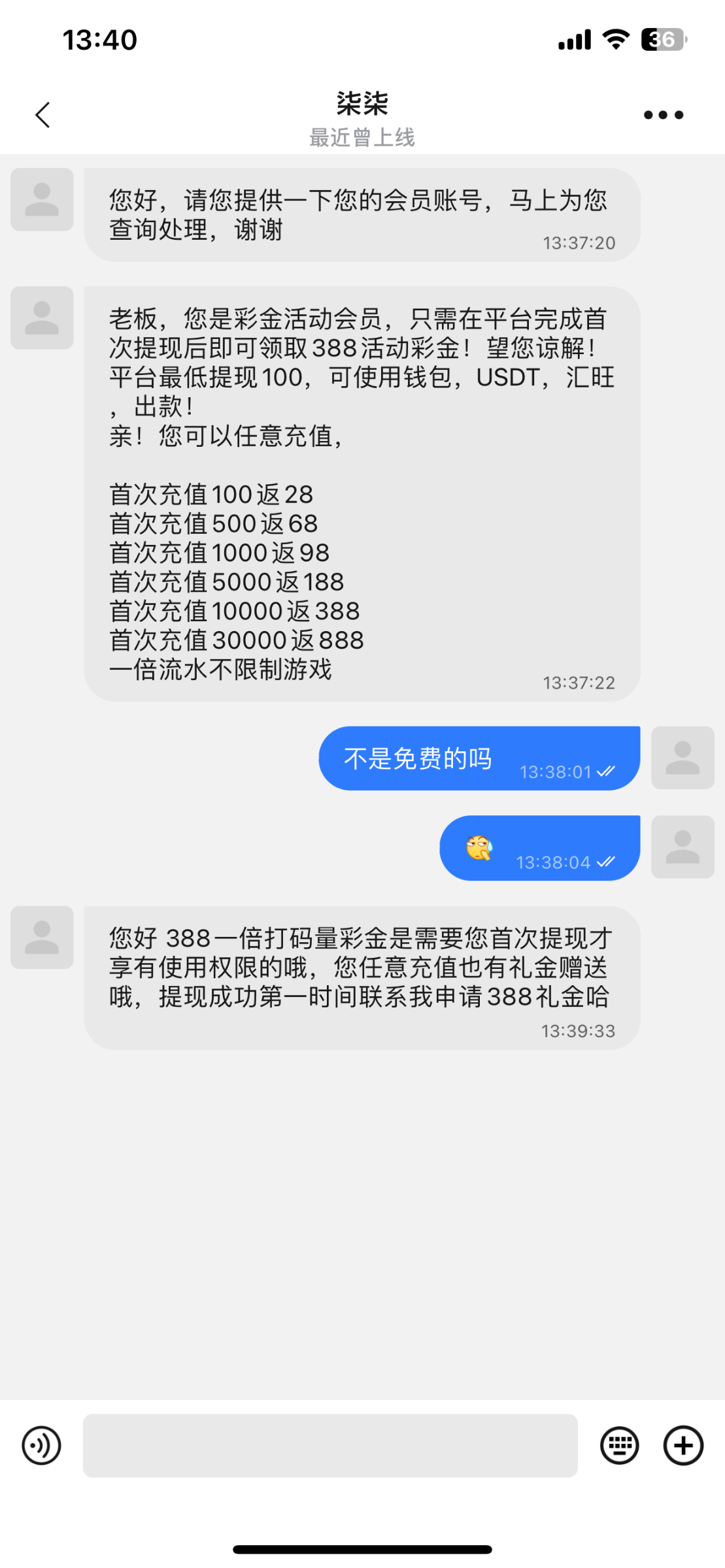View sender avatar beside 13:37:20 message
Screen dimensions: 725x1568
42,199
